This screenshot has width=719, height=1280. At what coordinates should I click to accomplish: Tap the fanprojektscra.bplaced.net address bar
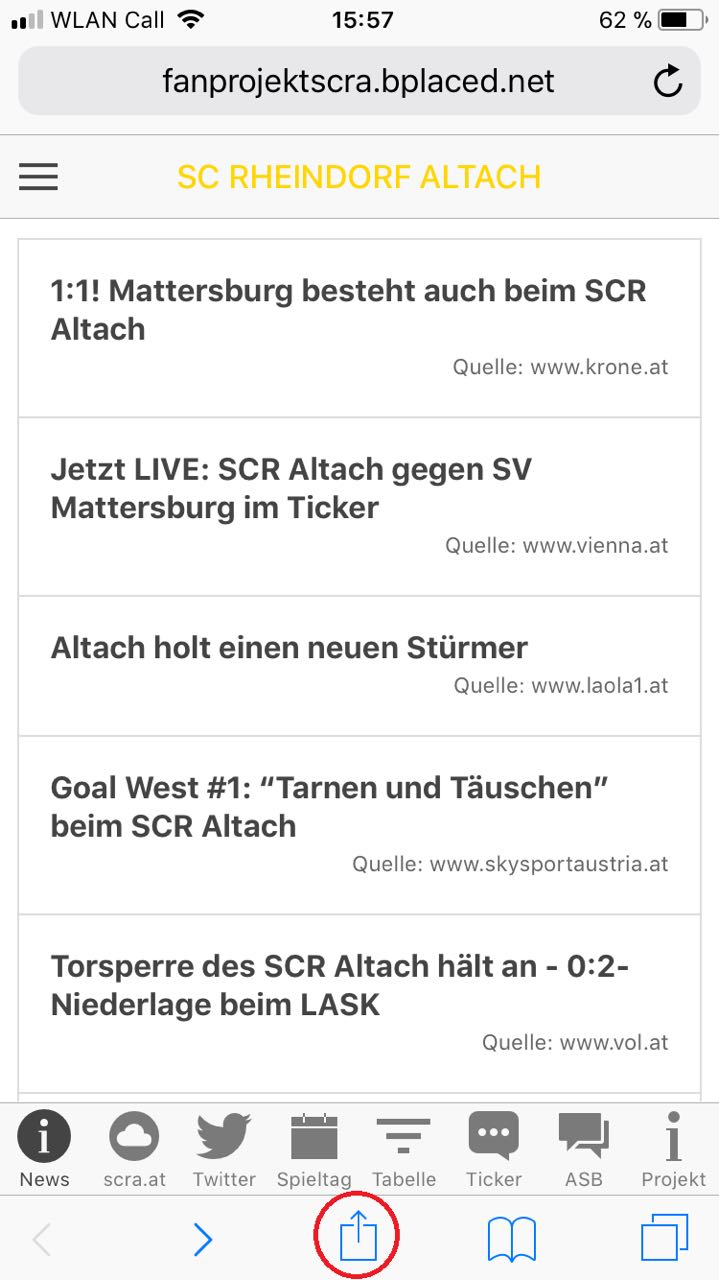[x=359, y=81]
